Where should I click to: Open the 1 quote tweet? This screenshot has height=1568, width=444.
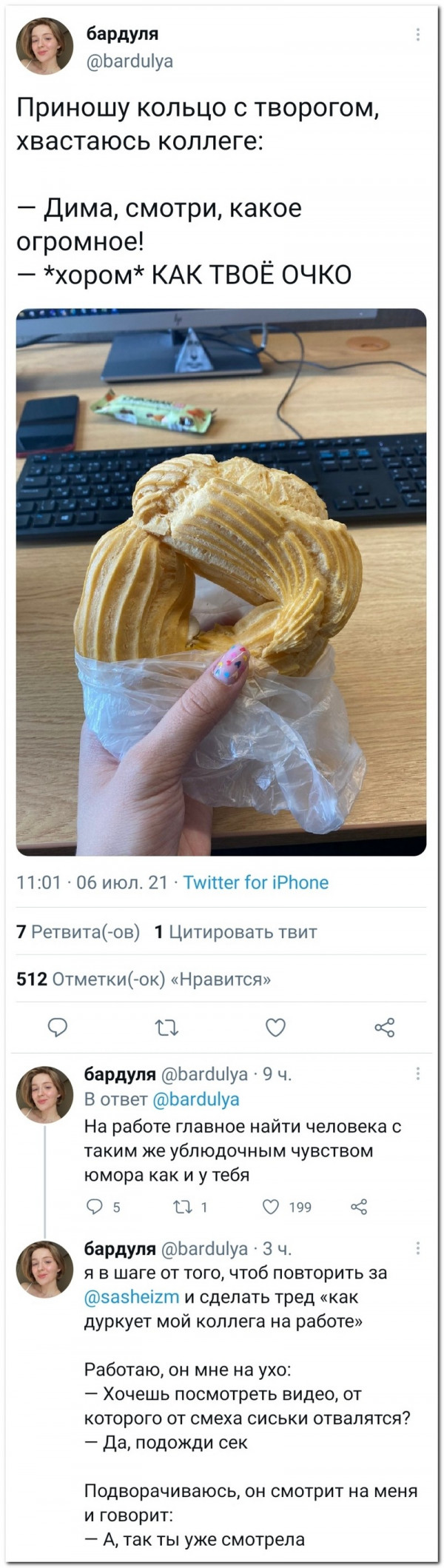[x=235, y=931]
